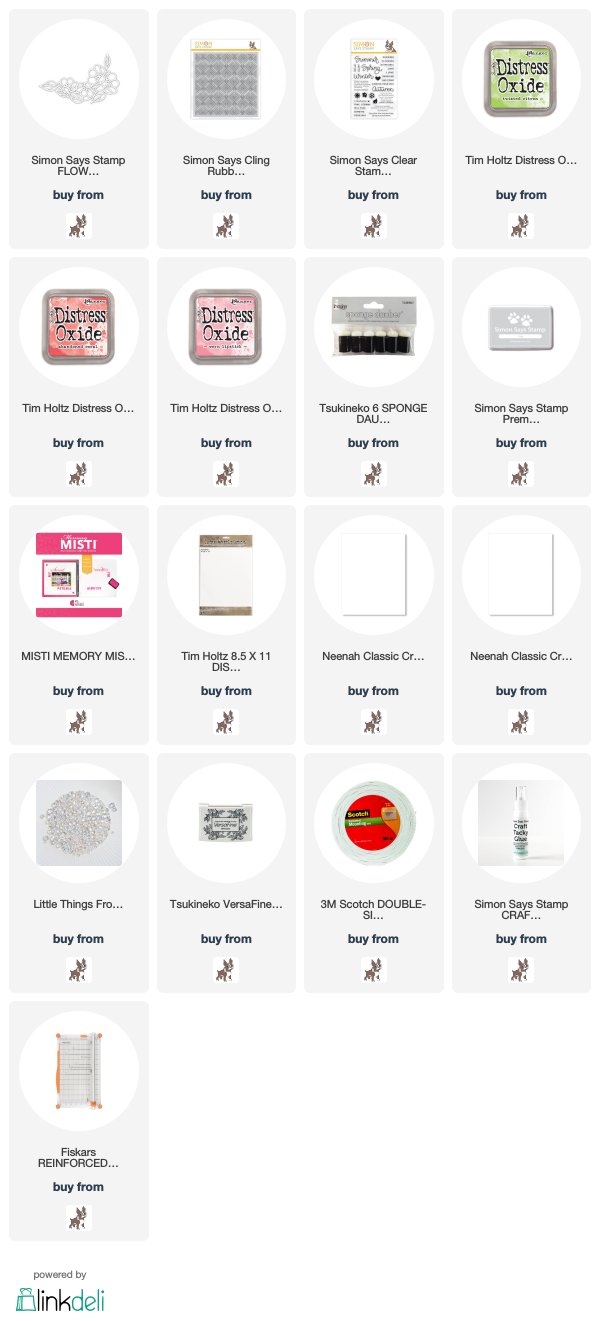View the Tim Holtz 8.5 X 11 DIS... item
This screenshot has height=1321, width=600.
[227, 625]
